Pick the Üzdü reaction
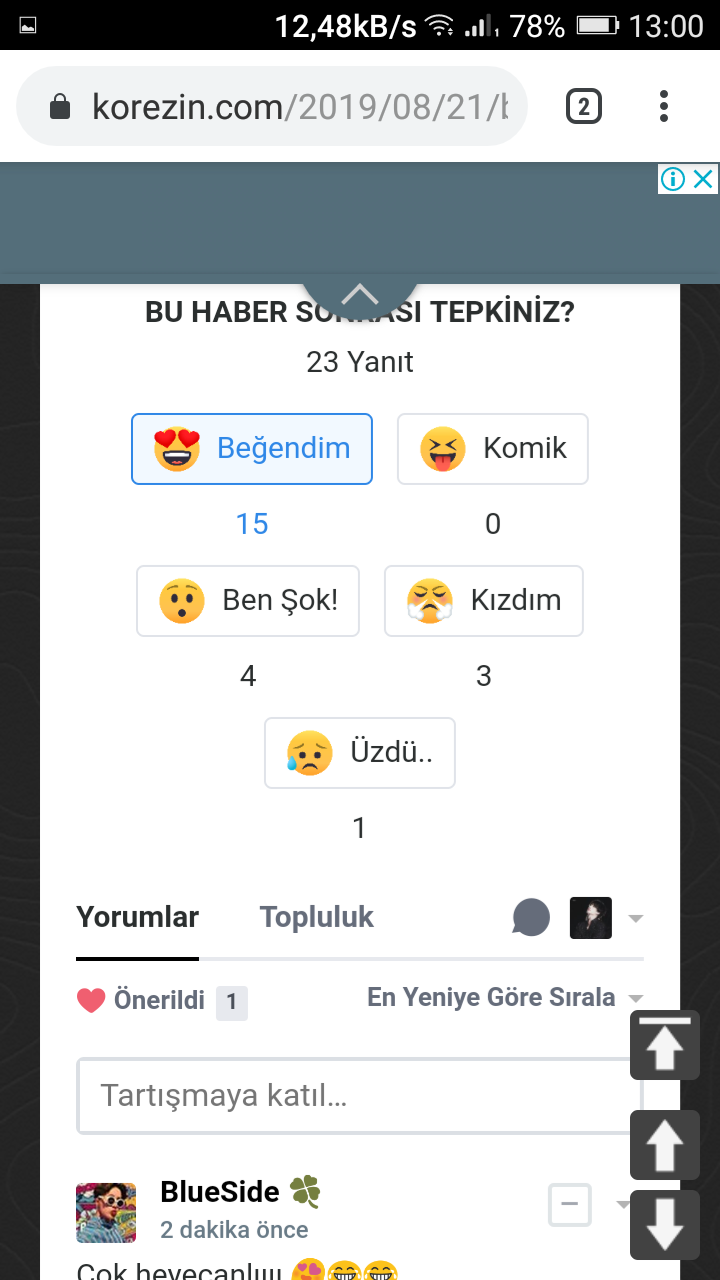Screen dimensions: 720x1280 click(x=360, y=753)
